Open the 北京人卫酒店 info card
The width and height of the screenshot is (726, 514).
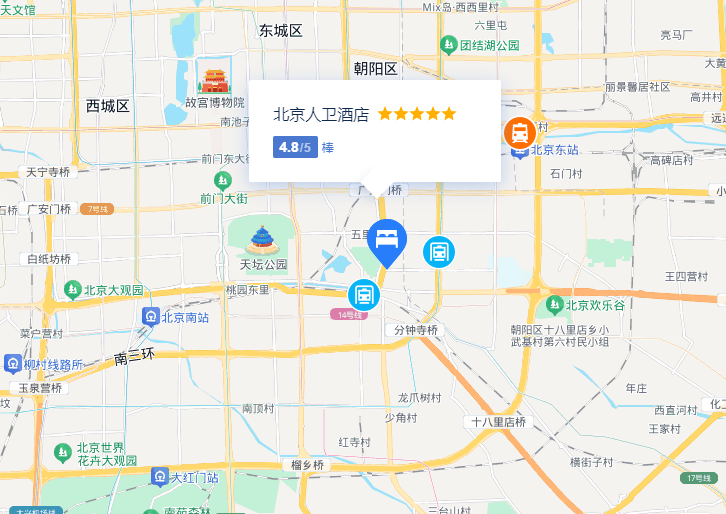374,131
